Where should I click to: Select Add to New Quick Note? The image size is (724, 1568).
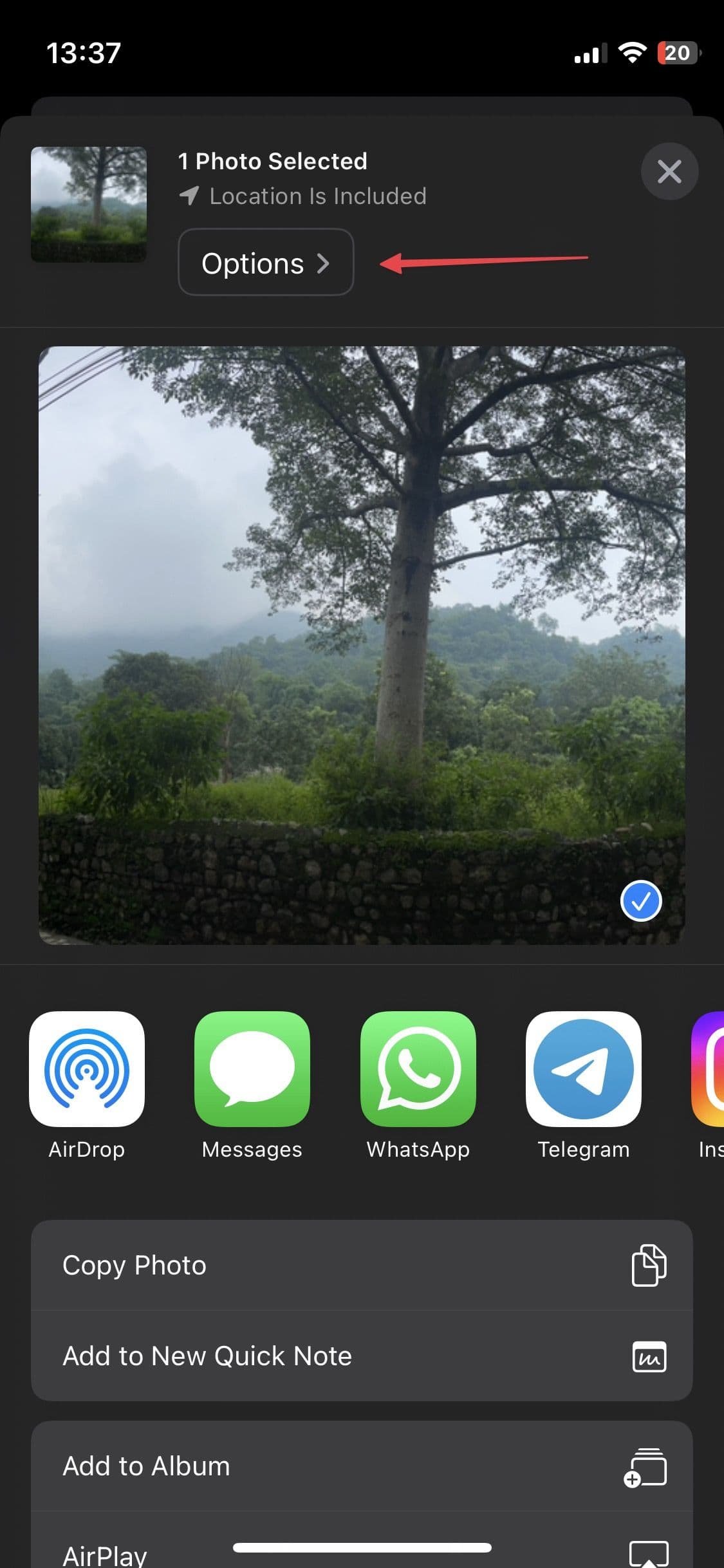point(362,1356)
